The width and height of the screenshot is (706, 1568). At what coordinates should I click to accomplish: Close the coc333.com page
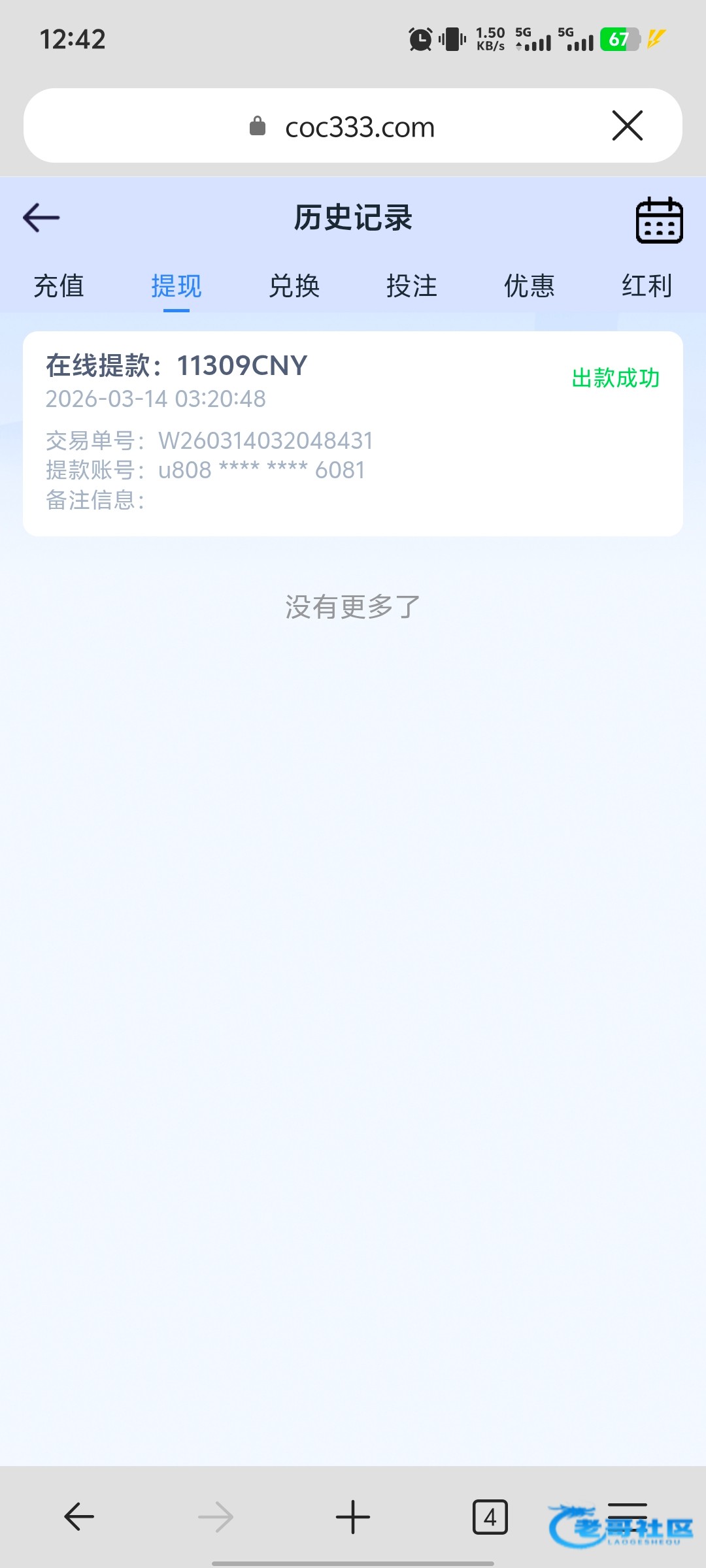pyautogui.click(x=628, y=125)
